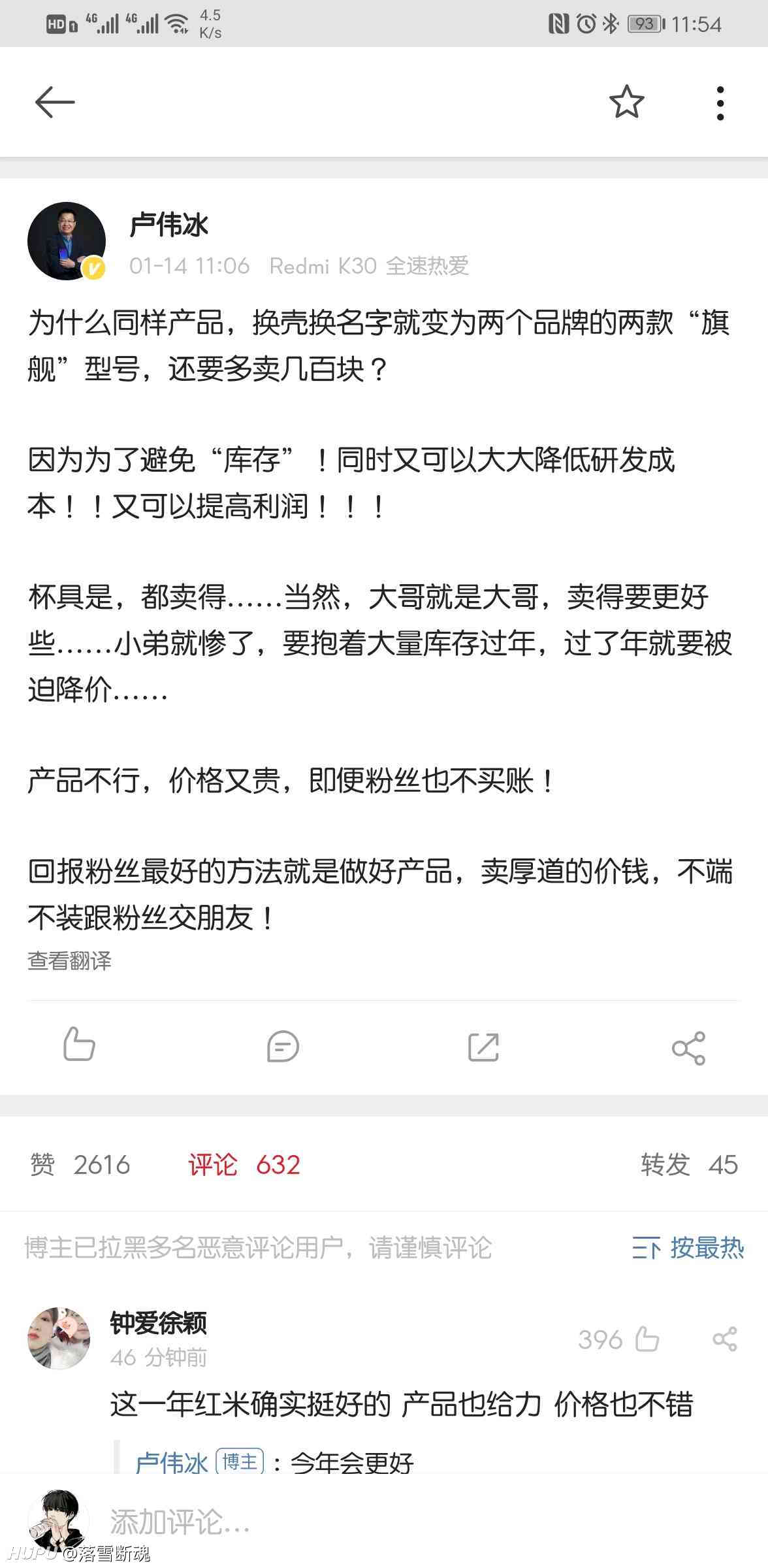
Task: Open 卢伟冰's profile avatar
Action: click(67, 241)
